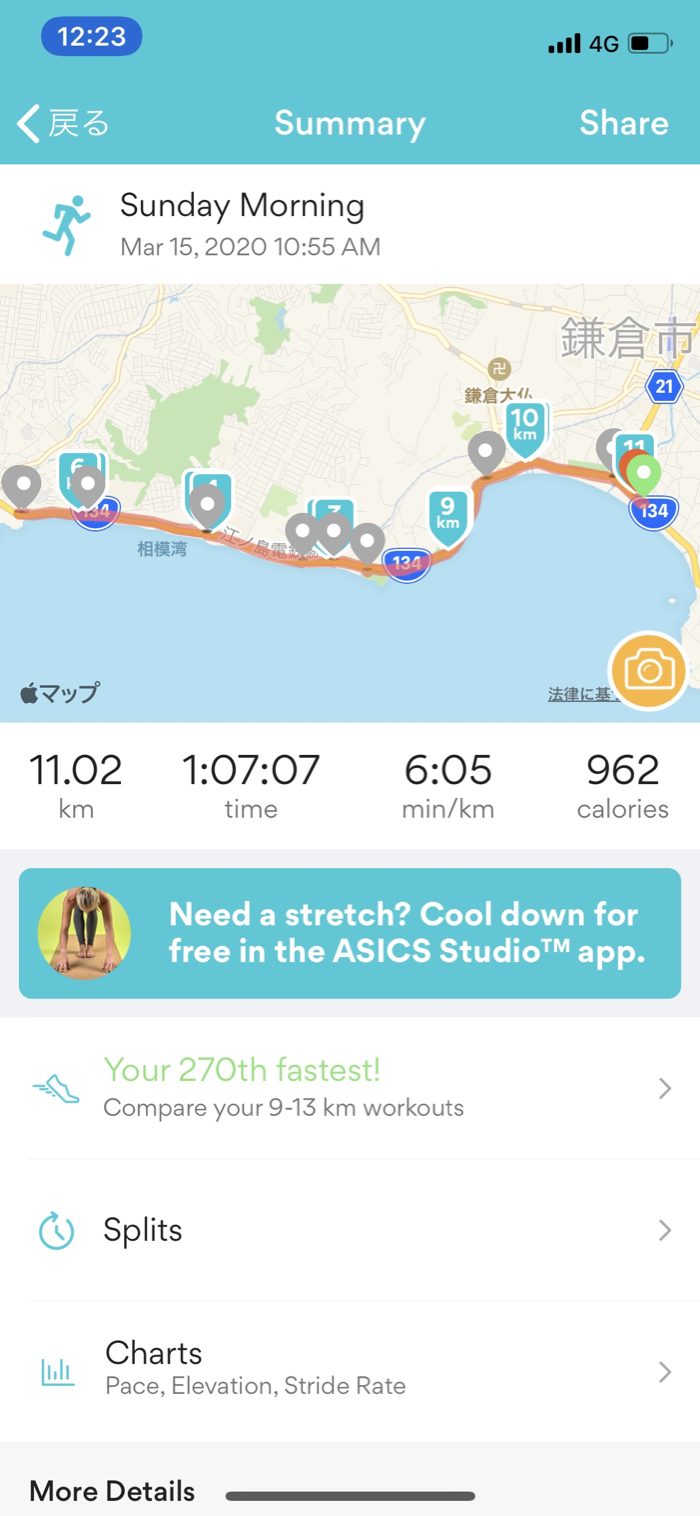This screenshot has height=1516, width=700.
Task: View Pace, Elevation, Stride Rate charts
Action: [350, 1369]
